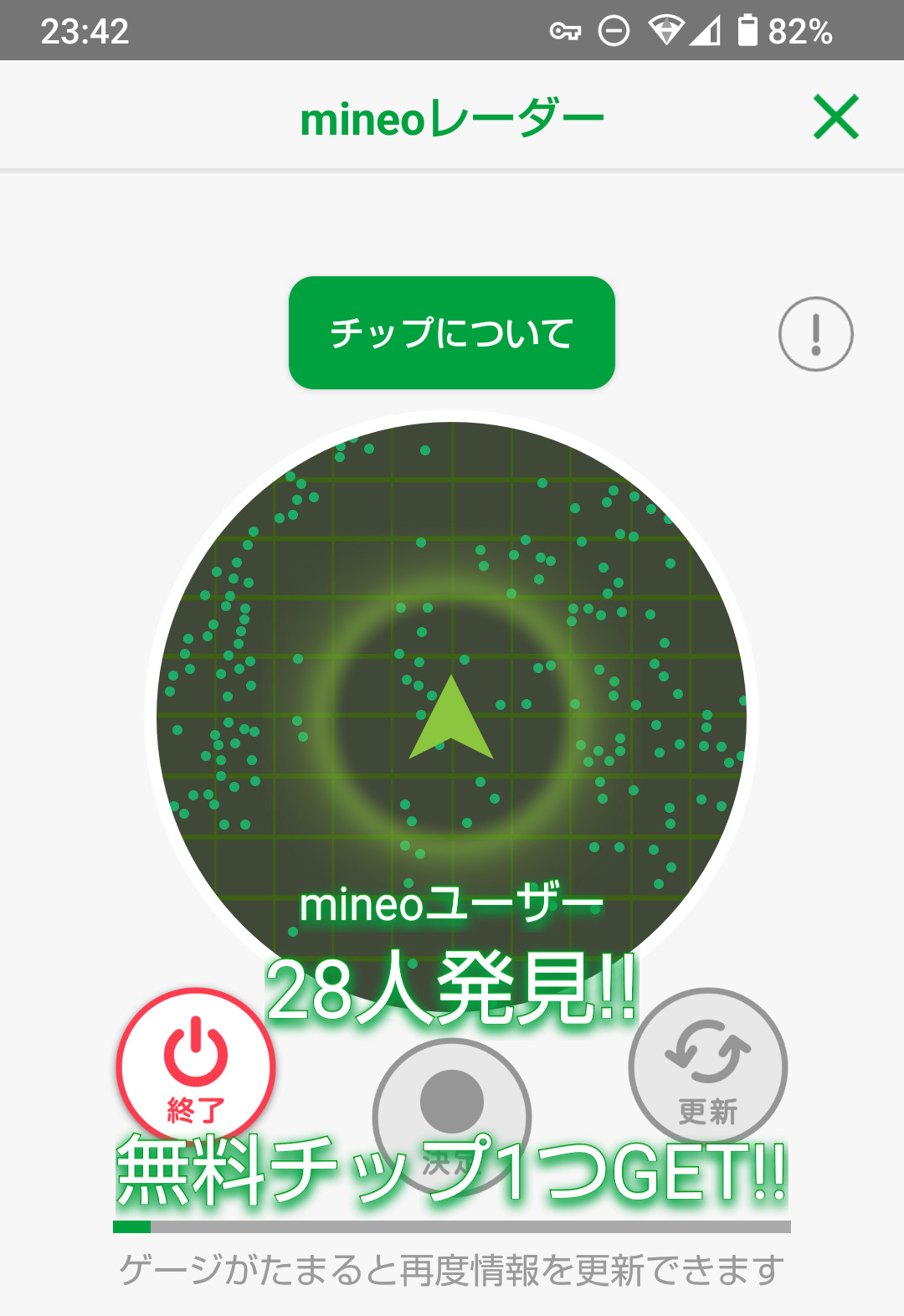Tap the red 終了 power button
Screen dimensions: 904x1316
[196, 1065]
